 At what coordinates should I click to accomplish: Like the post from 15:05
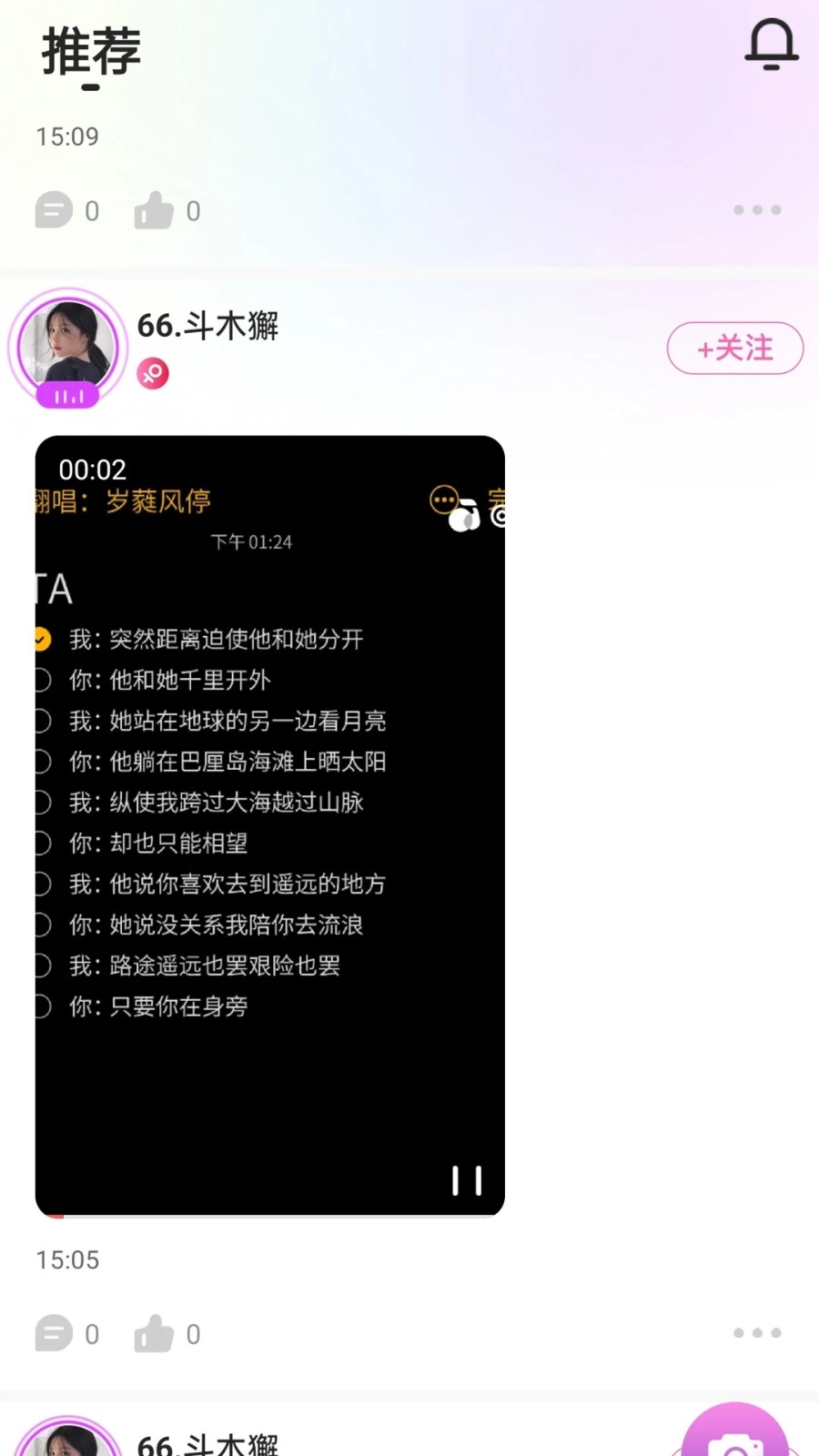tap(154, 1333)
